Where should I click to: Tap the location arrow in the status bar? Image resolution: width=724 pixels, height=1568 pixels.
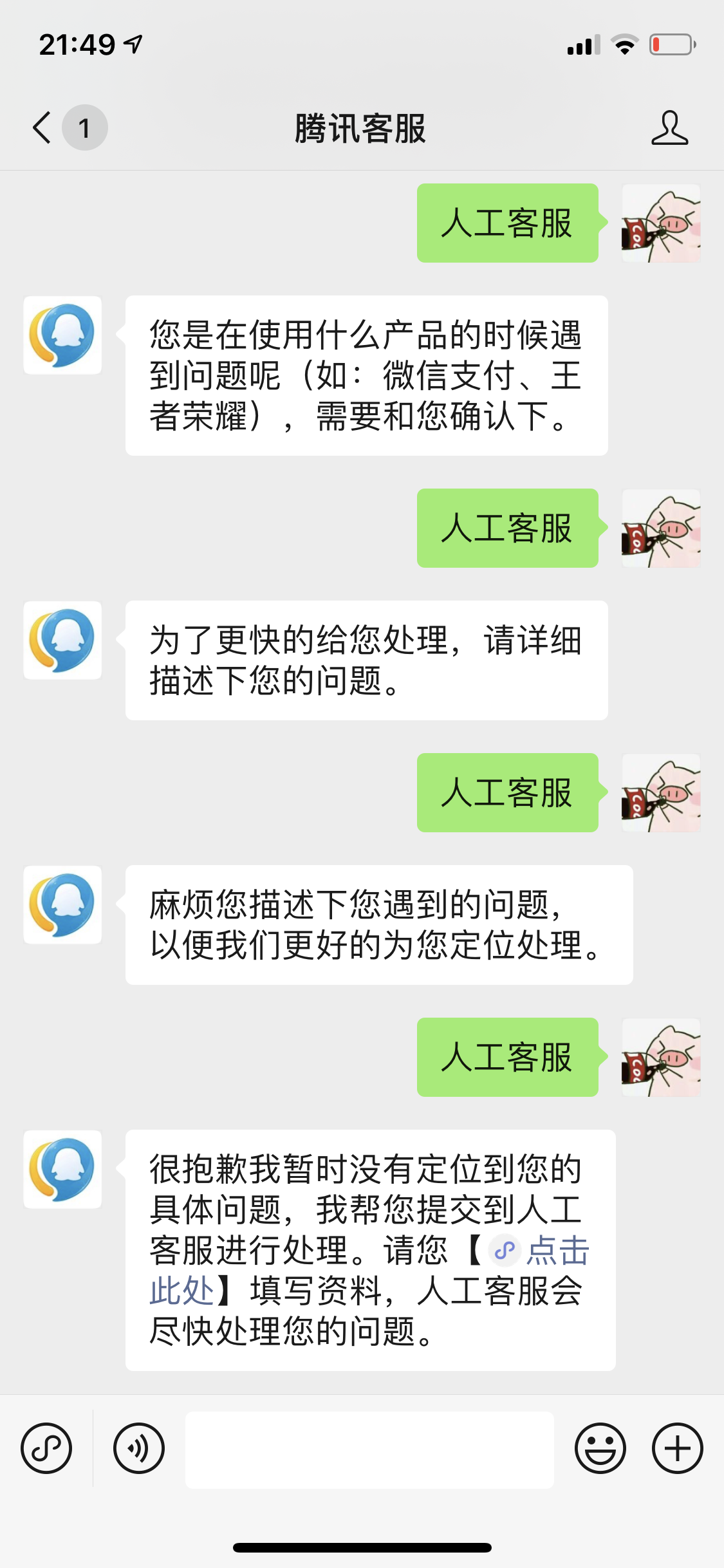click(x=132, y=42)
